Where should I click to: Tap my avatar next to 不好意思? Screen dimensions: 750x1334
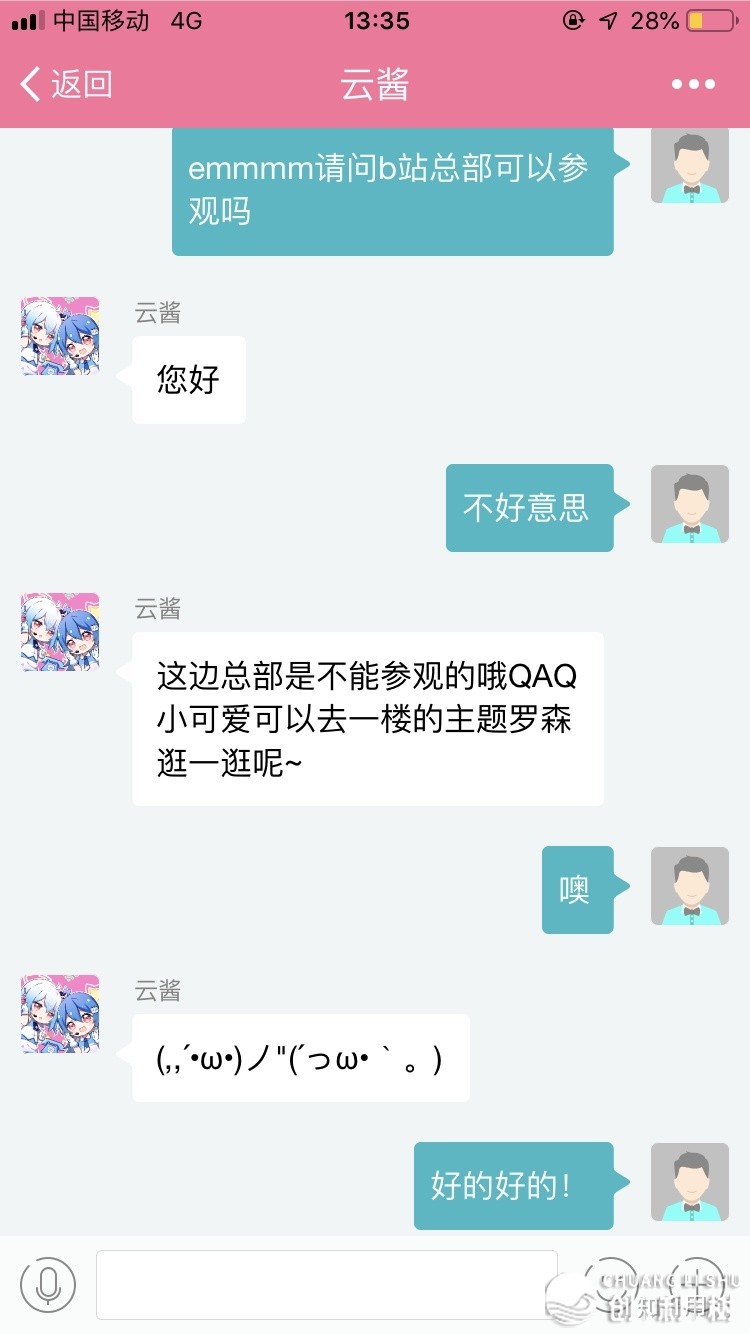(x=689, y=504)
